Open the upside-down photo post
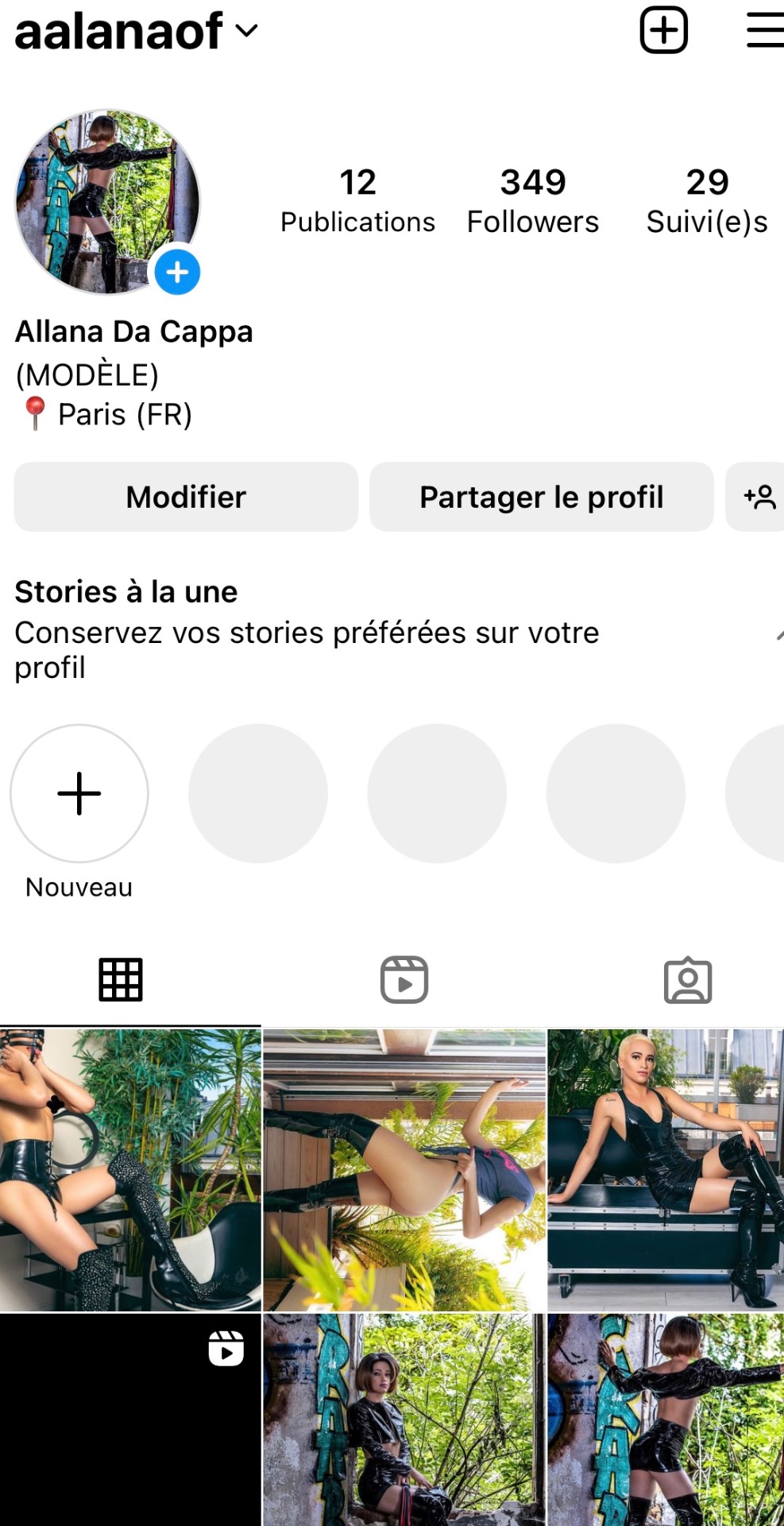The image size is (784, 1526). click(x=404, y=1170)
